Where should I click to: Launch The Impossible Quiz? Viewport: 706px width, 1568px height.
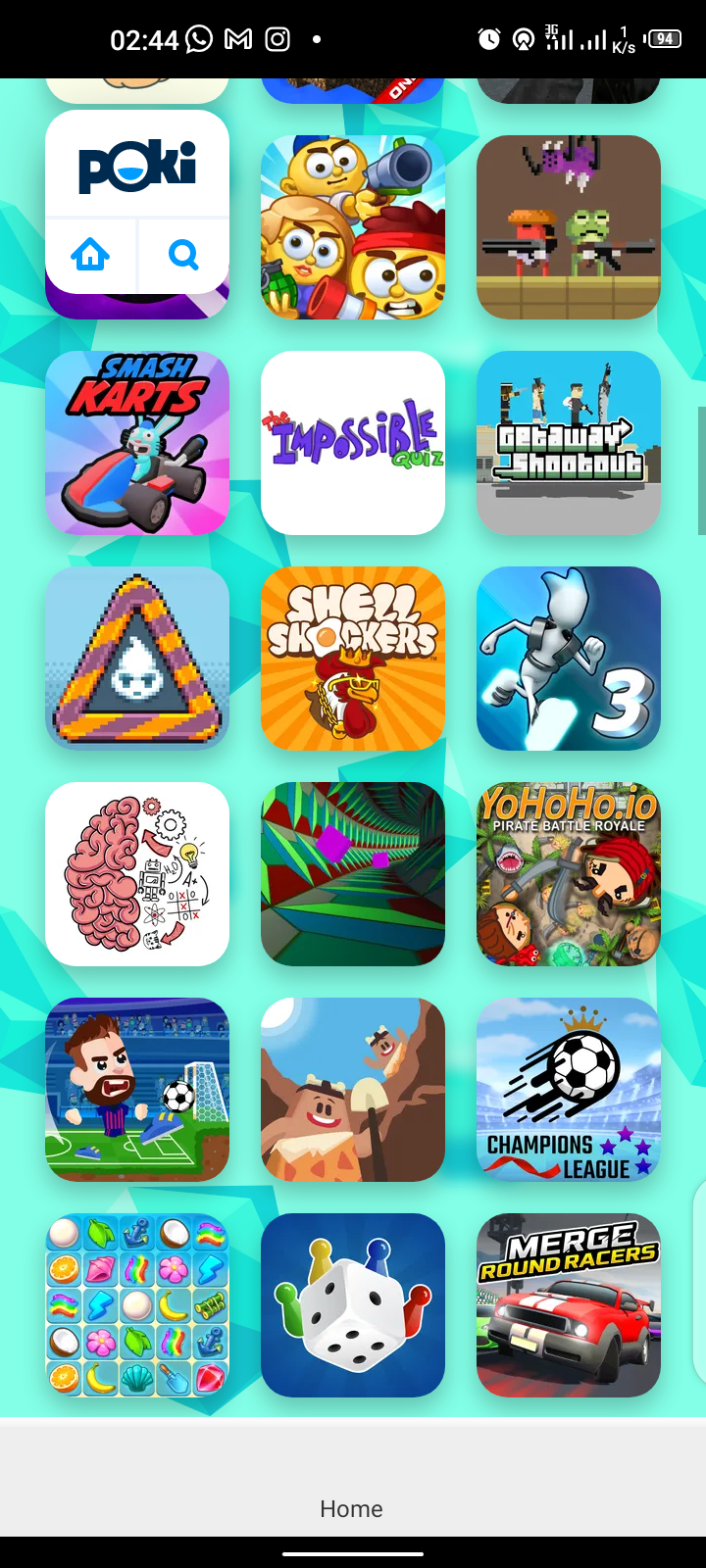353,443
